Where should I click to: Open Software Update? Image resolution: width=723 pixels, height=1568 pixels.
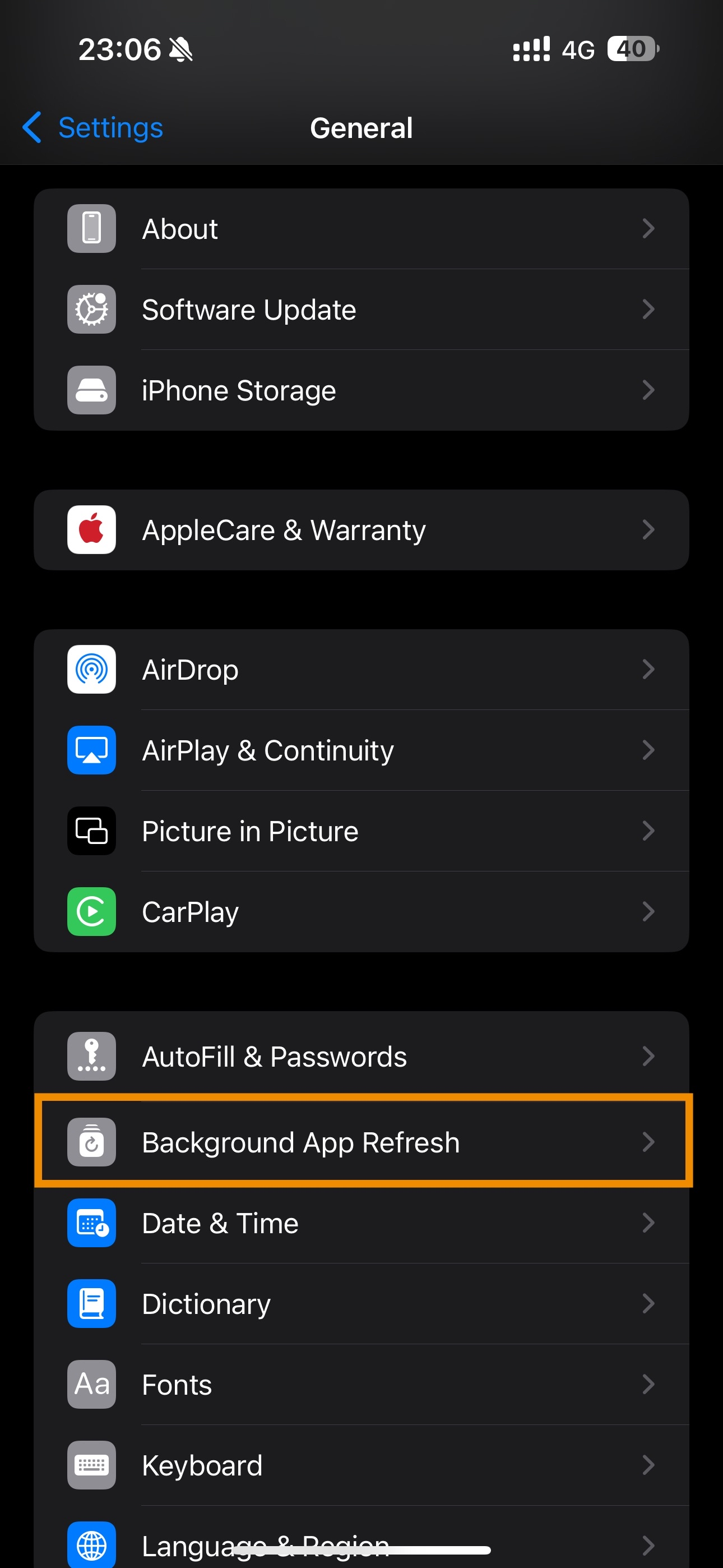pos(361,310)
